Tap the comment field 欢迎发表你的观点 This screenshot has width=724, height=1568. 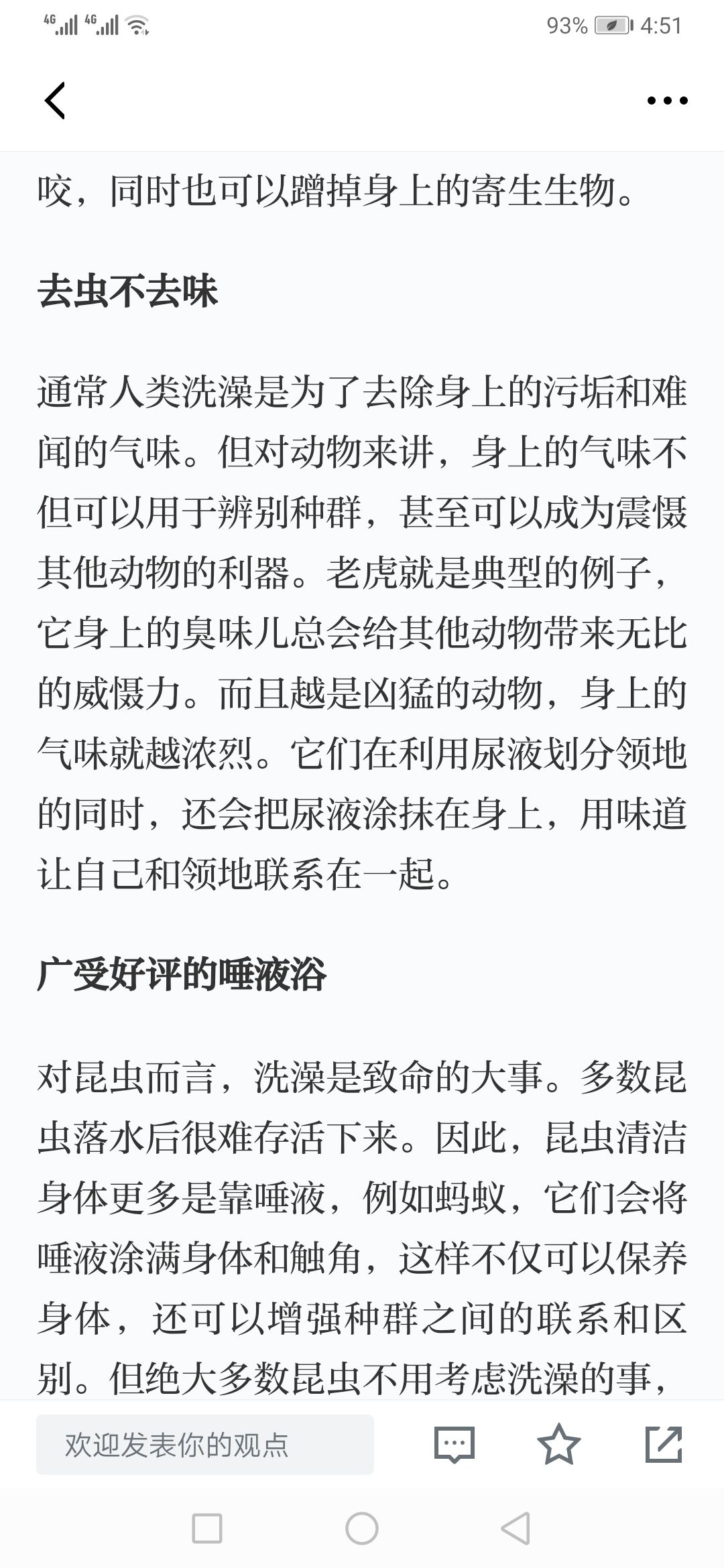[204, 1445]
